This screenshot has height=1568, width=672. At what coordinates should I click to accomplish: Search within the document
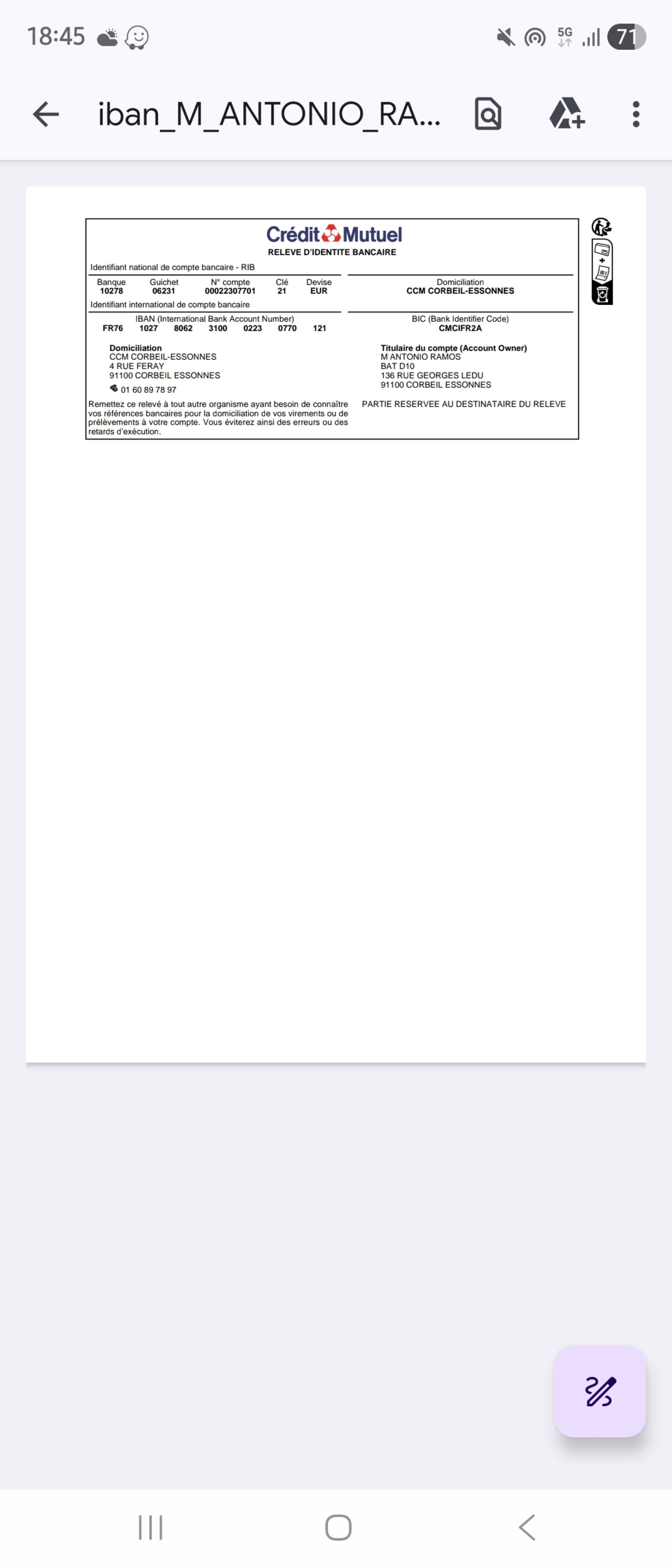tap(488, 115)
